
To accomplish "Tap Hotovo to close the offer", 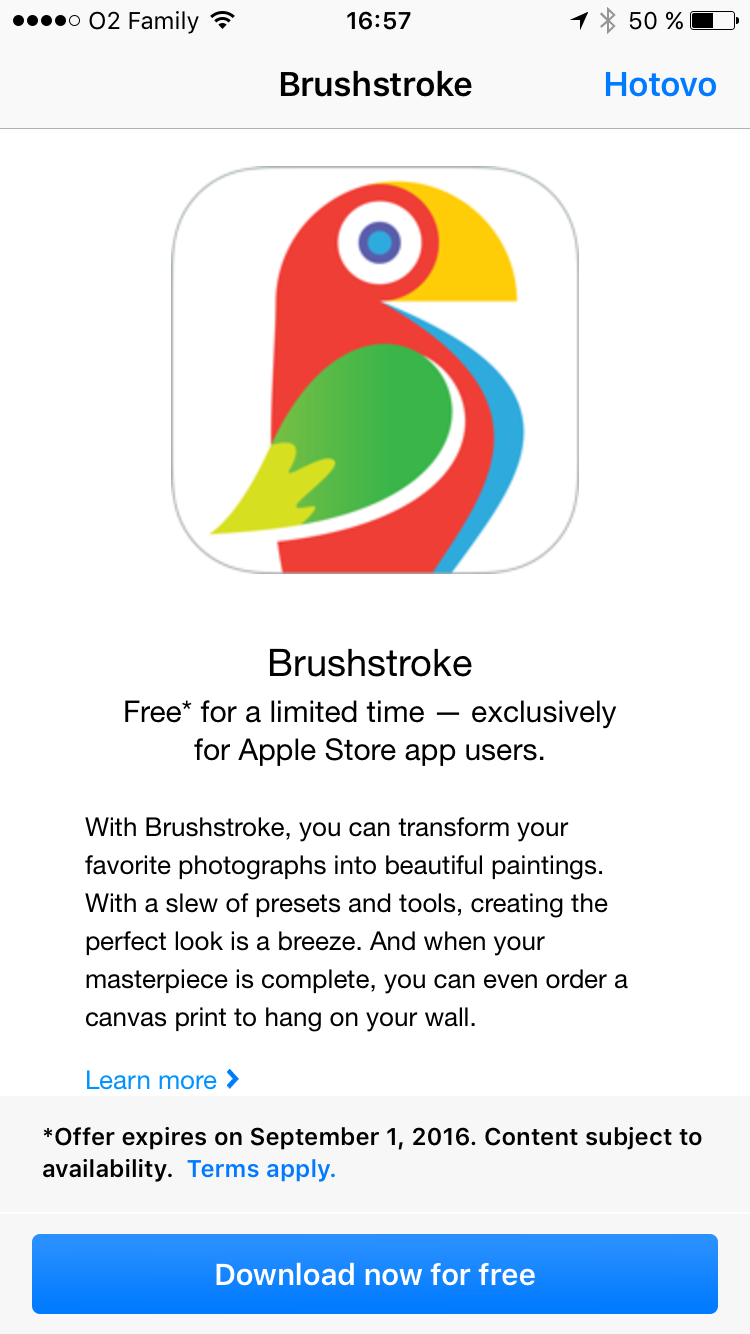I will (x=660, y=85).
